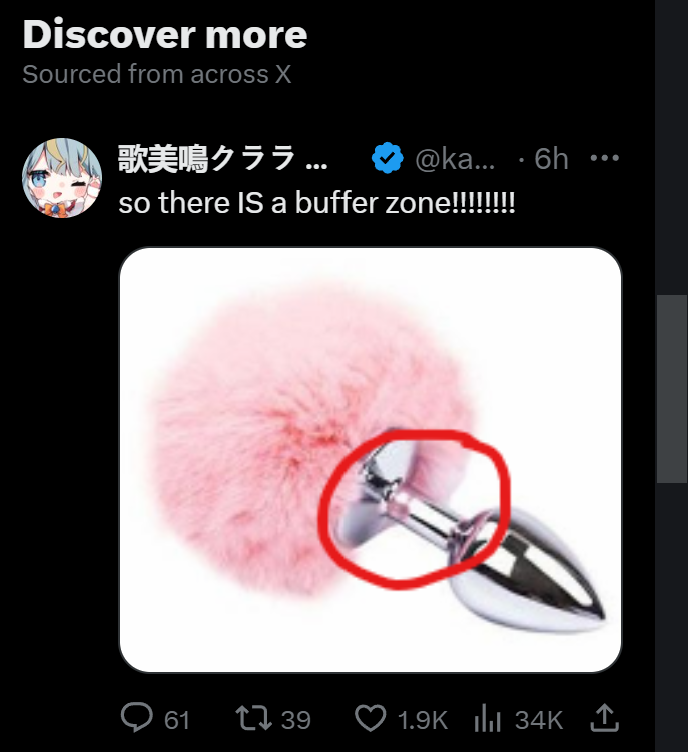View analytics for the post

[487, 718]
